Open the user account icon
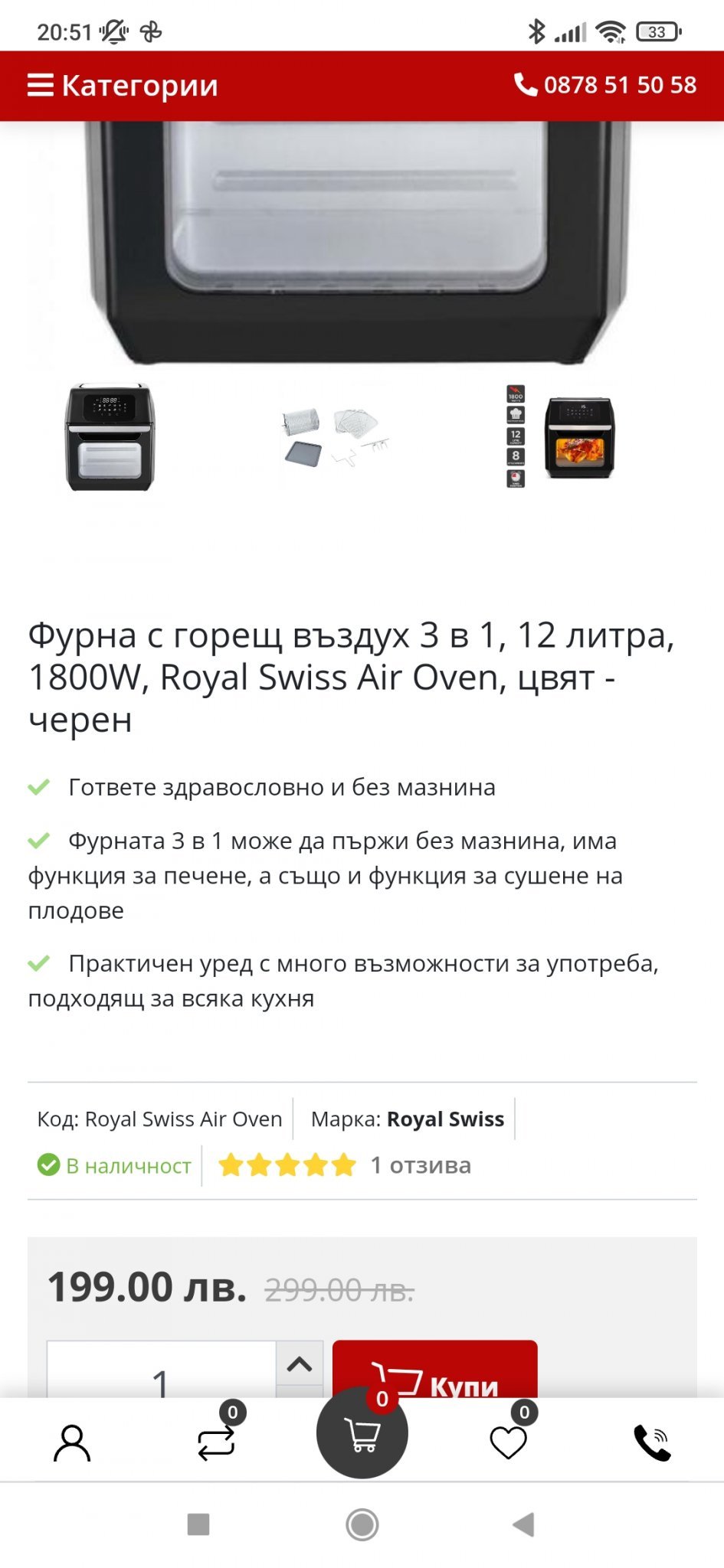Image resolution: width=724 pixels, height=1568 pixels. click(72, 1442)
